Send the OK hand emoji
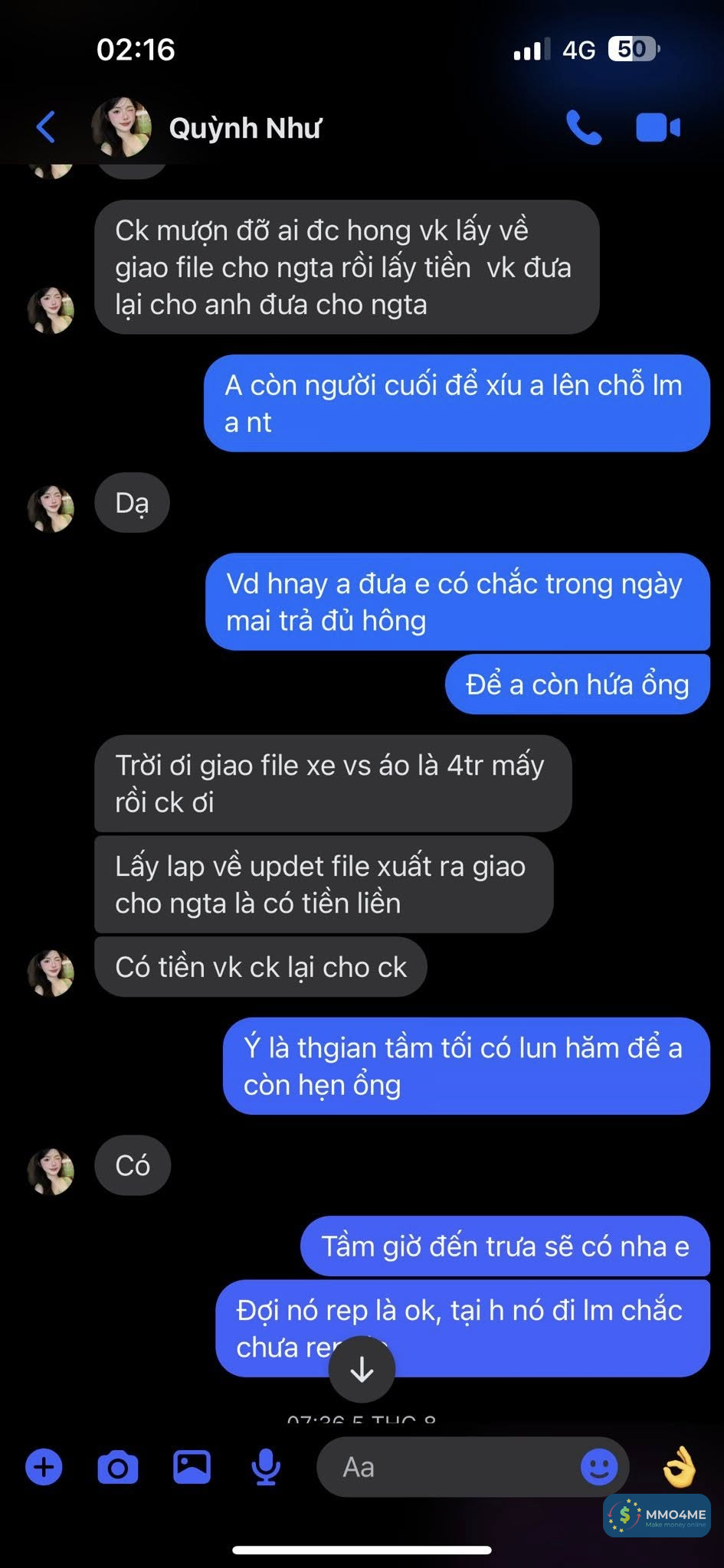Image resolution: width=724 pixels, height=1568 pixels. point(679,1465)
